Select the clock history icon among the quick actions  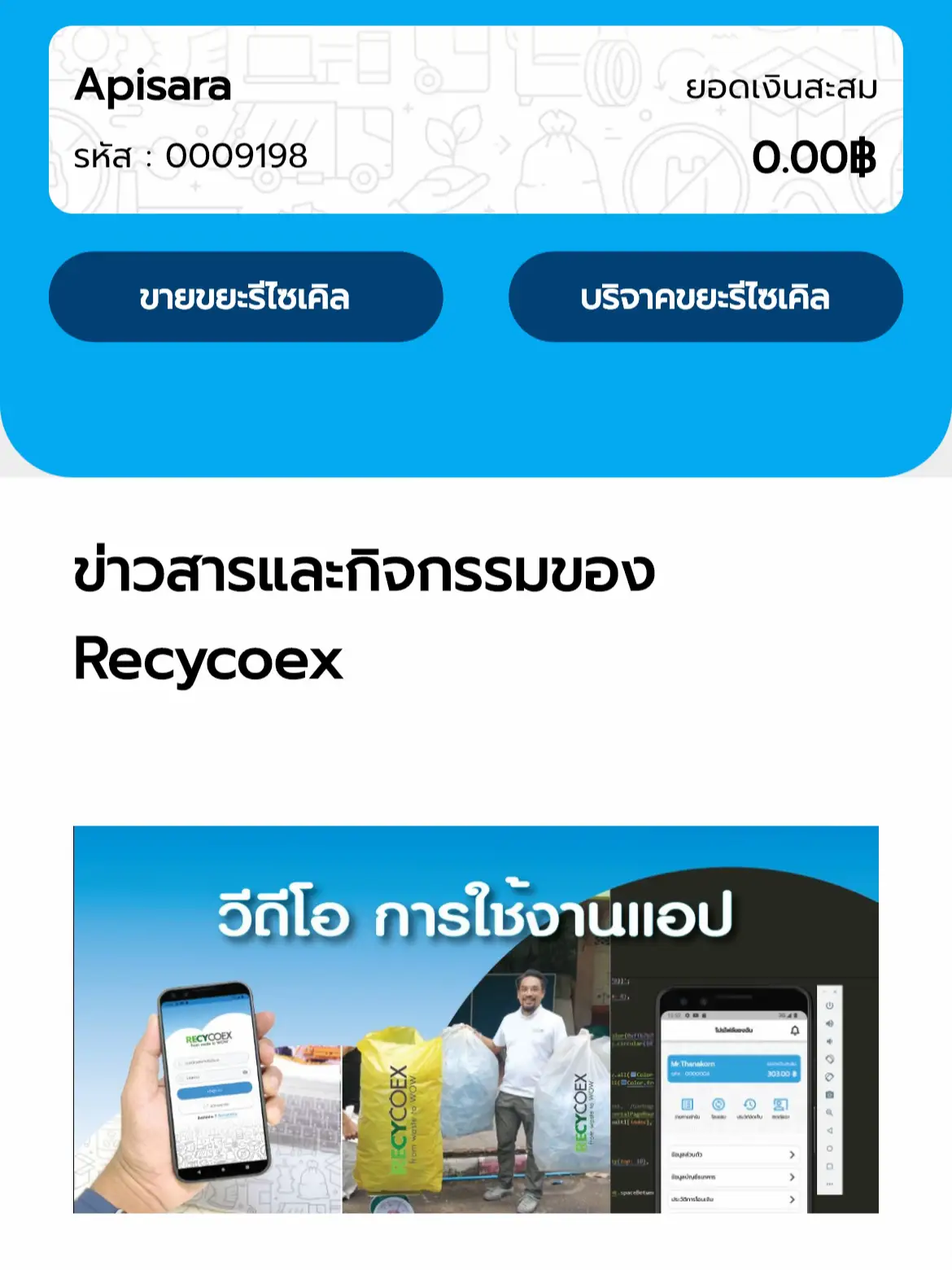coord(749,1105)
